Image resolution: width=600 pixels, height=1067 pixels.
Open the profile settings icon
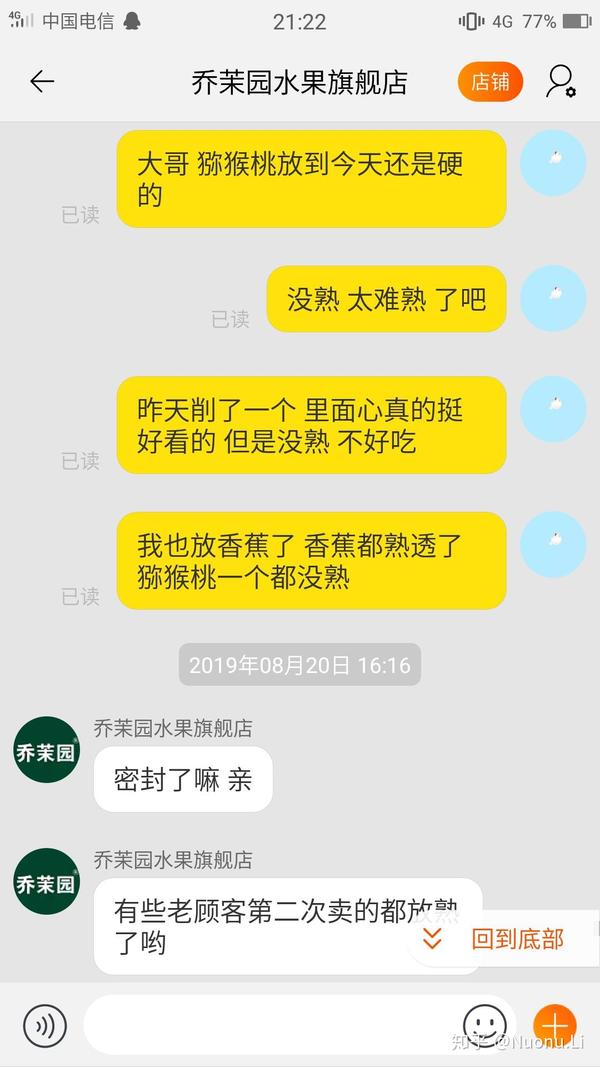point(560,82)
